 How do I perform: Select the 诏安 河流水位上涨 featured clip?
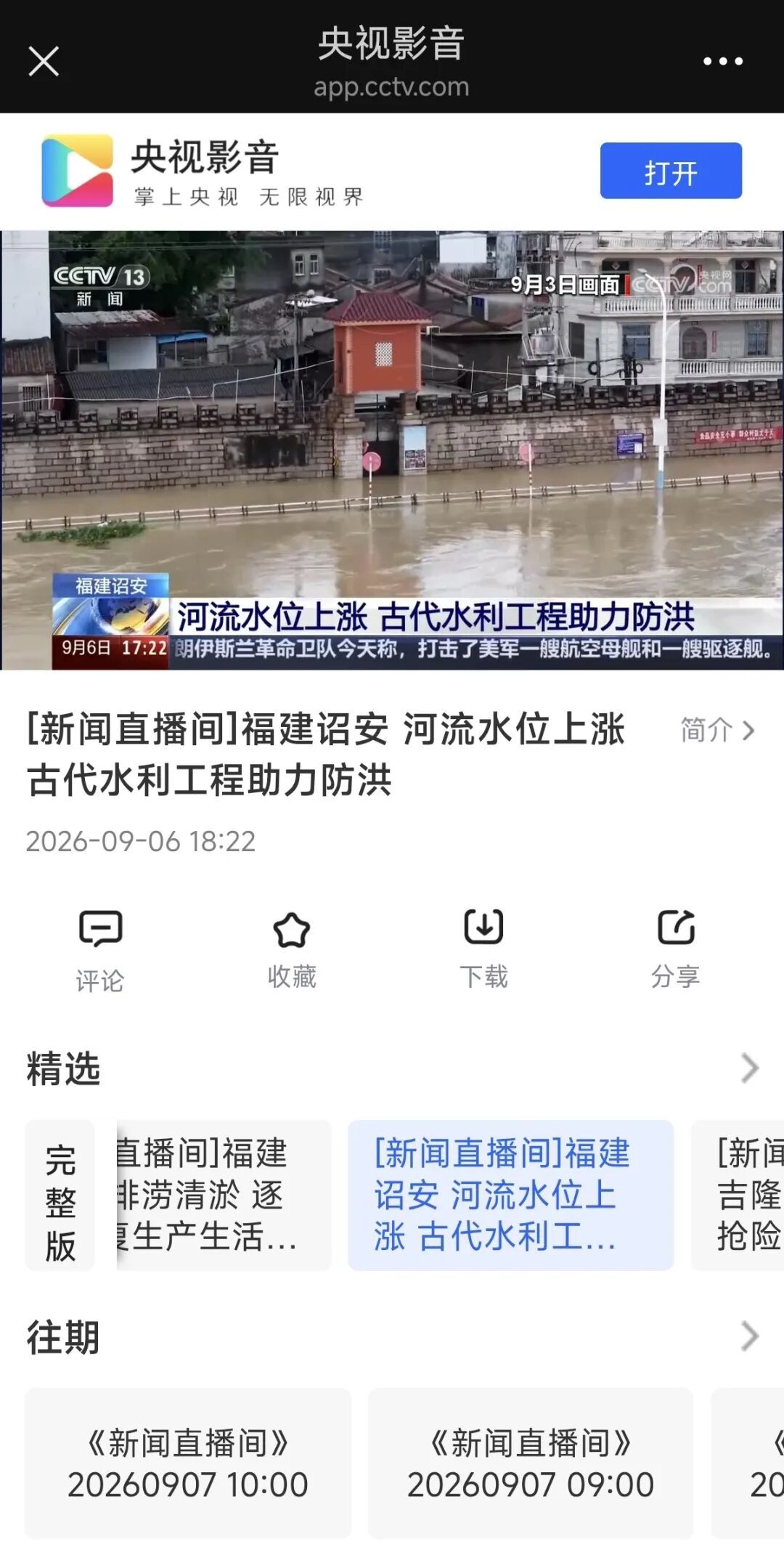(510, 1195)
